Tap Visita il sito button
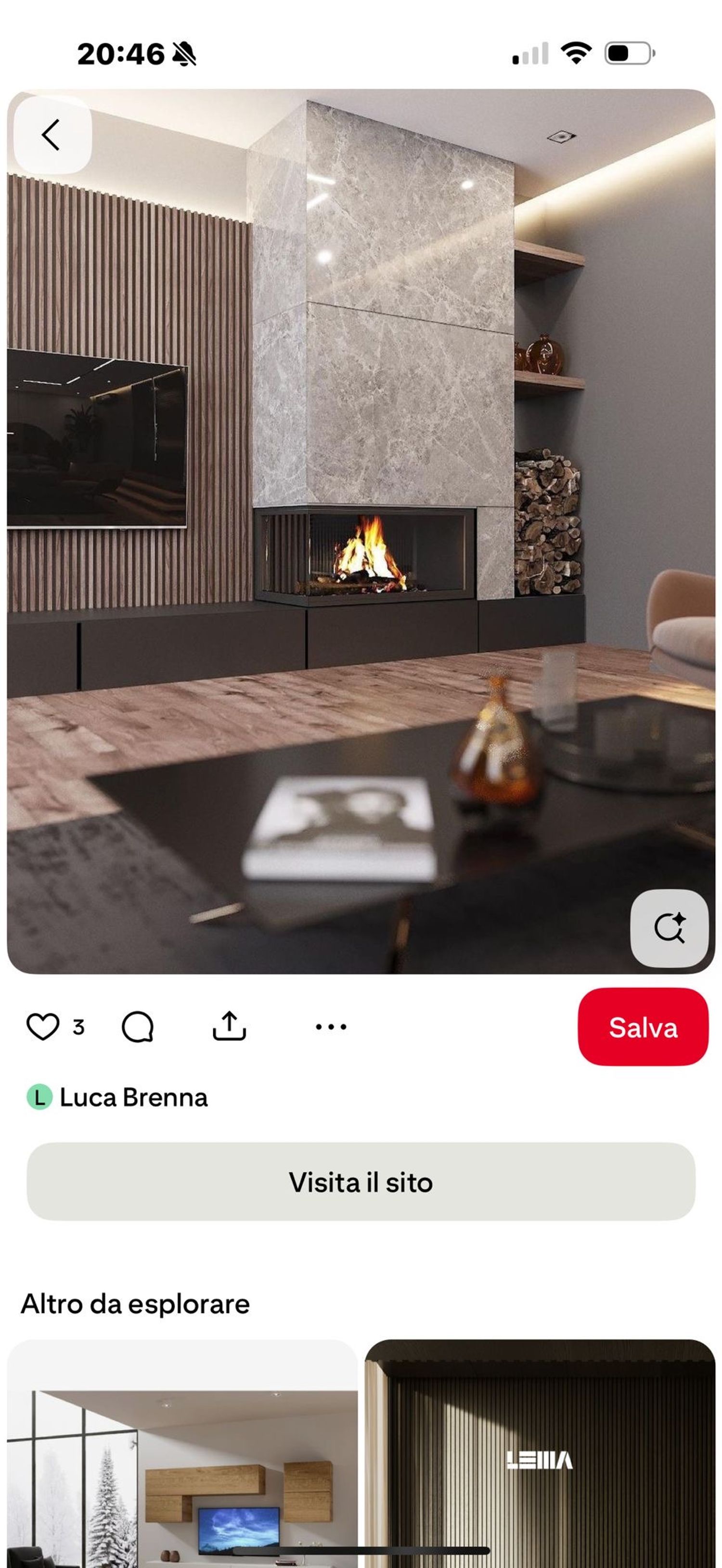This screenshot has height=1568, width=722. click(x=361, y=1182)
